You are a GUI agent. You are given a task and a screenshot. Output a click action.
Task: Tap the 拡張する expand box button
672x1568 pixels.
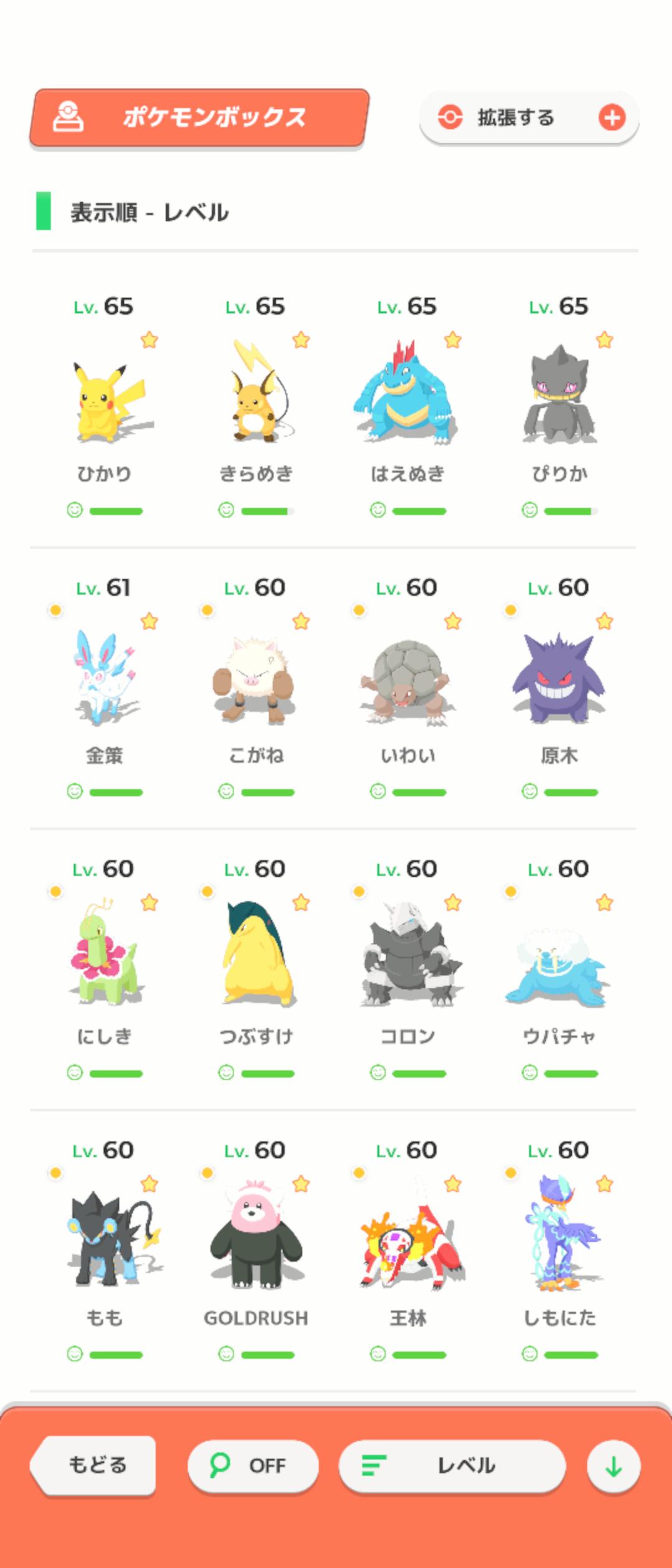[x=529, y=118]
